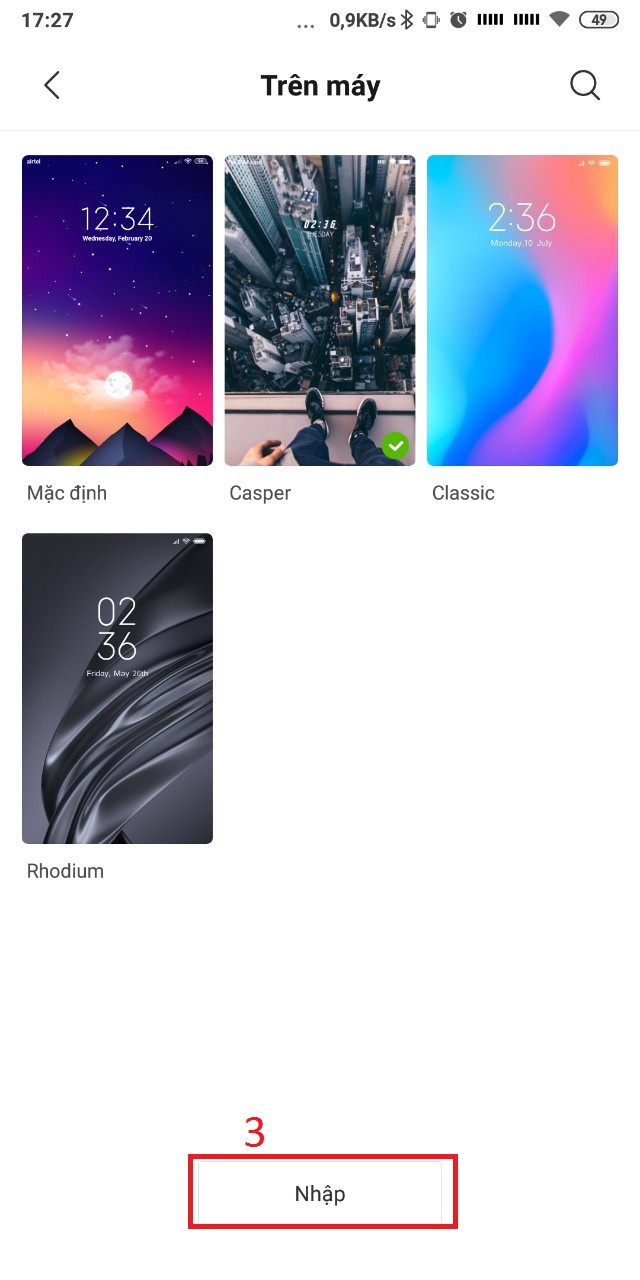Screen dimensions: 640x1280
Task: Tap the Nhập button
Action: click(320, 1193)
